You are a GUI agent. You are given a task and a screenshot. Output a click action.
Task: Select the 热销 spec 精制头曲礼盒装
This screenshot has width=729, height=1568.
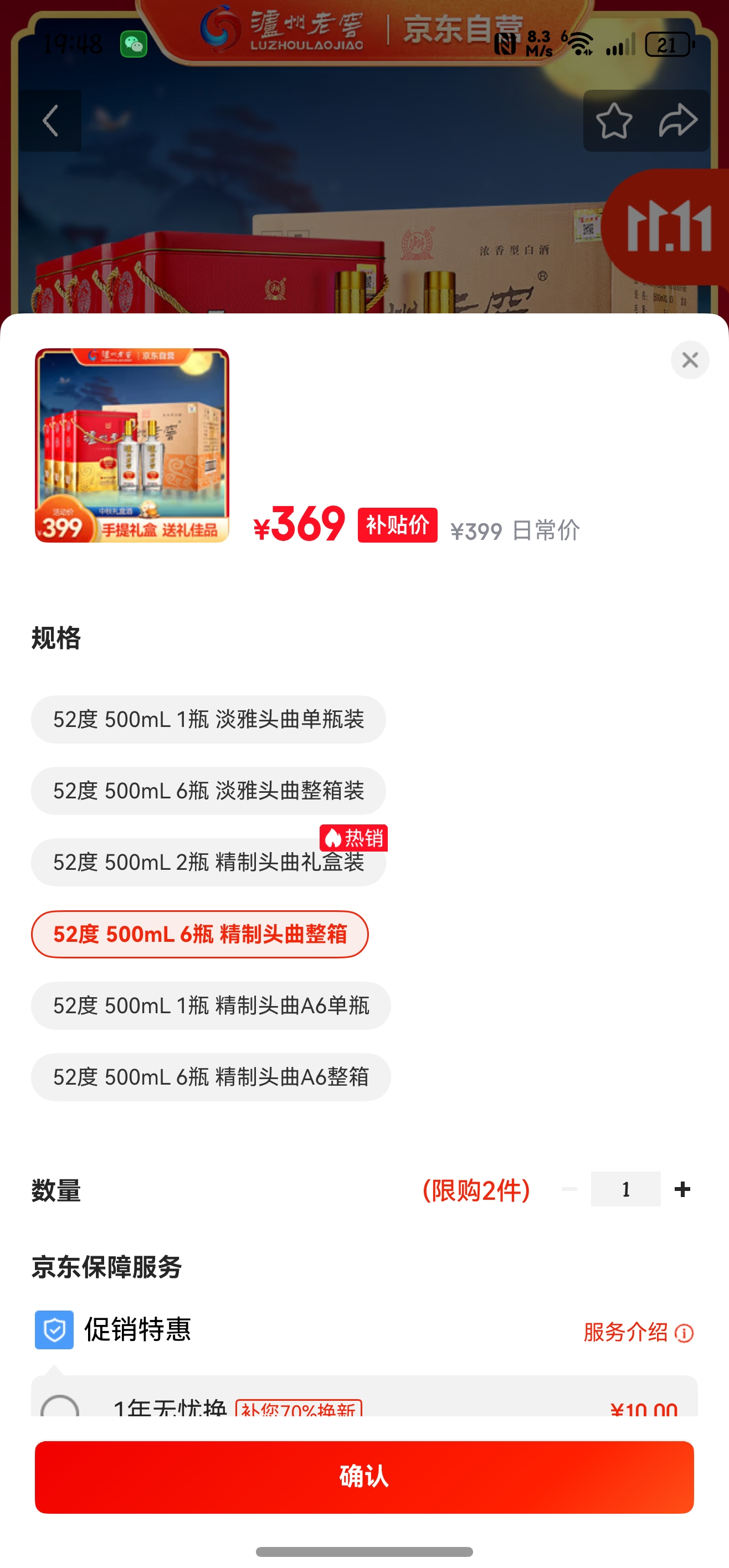click(x=208, y=863)
